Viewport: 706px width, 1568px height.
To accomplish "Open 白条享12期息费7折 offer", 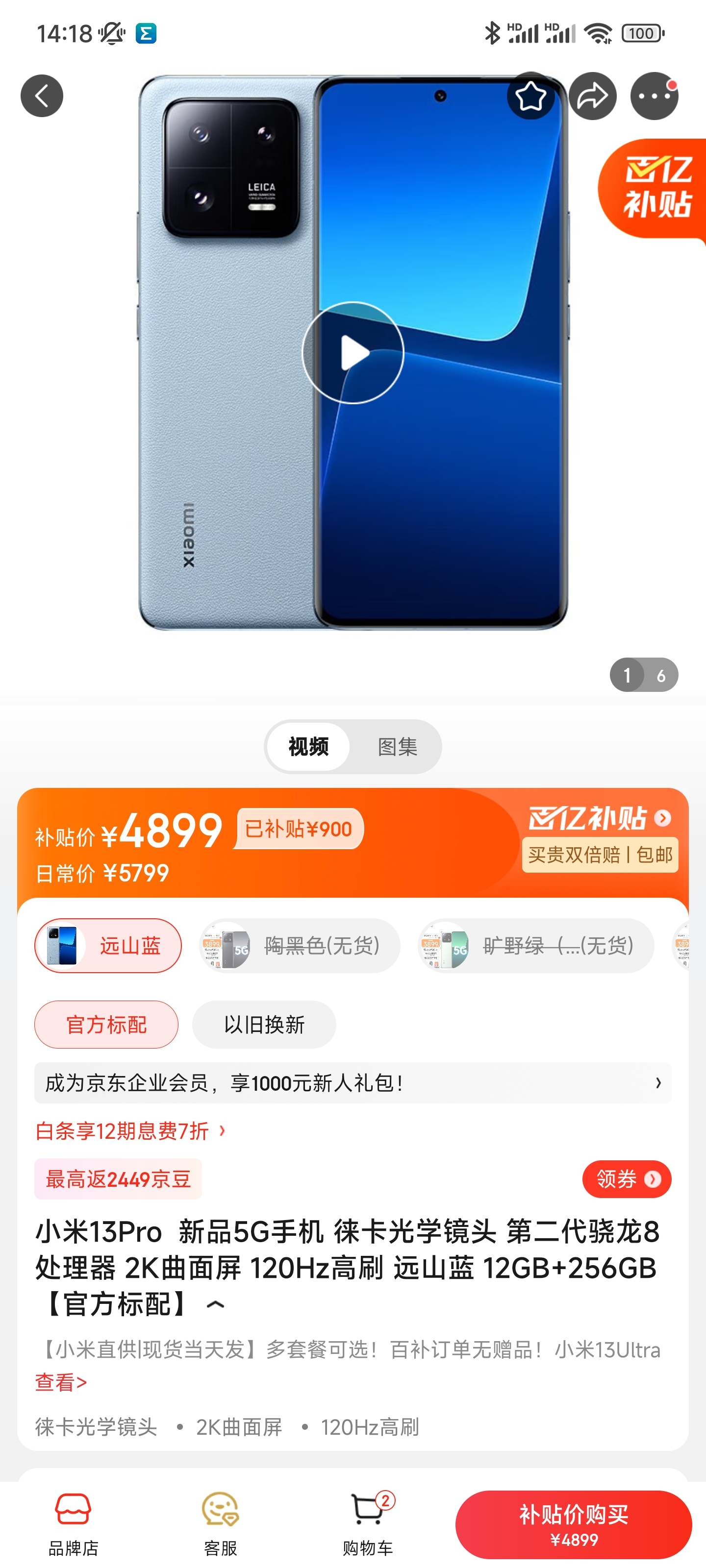I will (130, 1131).
